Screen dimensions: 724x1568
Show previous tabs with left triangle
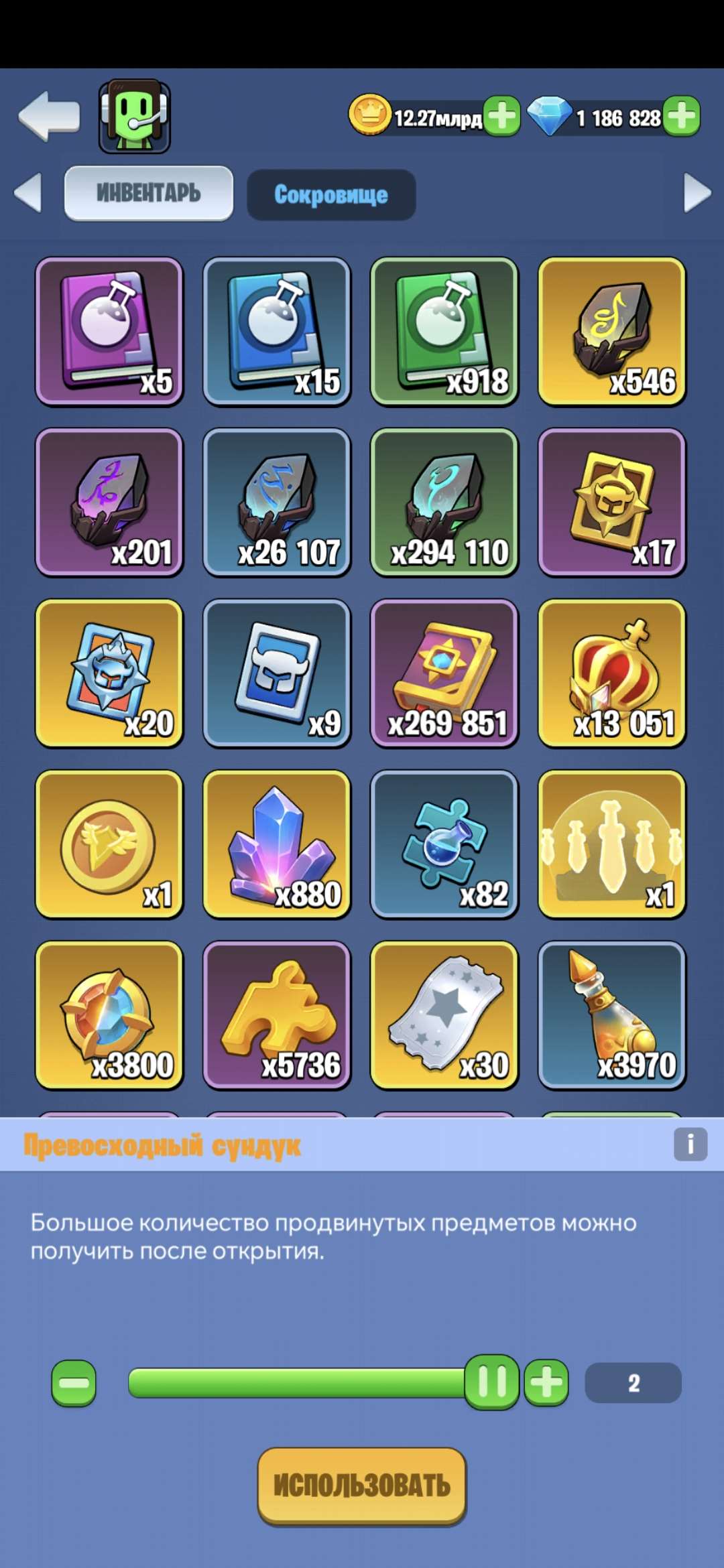pyautogui.click(x=27, y=193)
